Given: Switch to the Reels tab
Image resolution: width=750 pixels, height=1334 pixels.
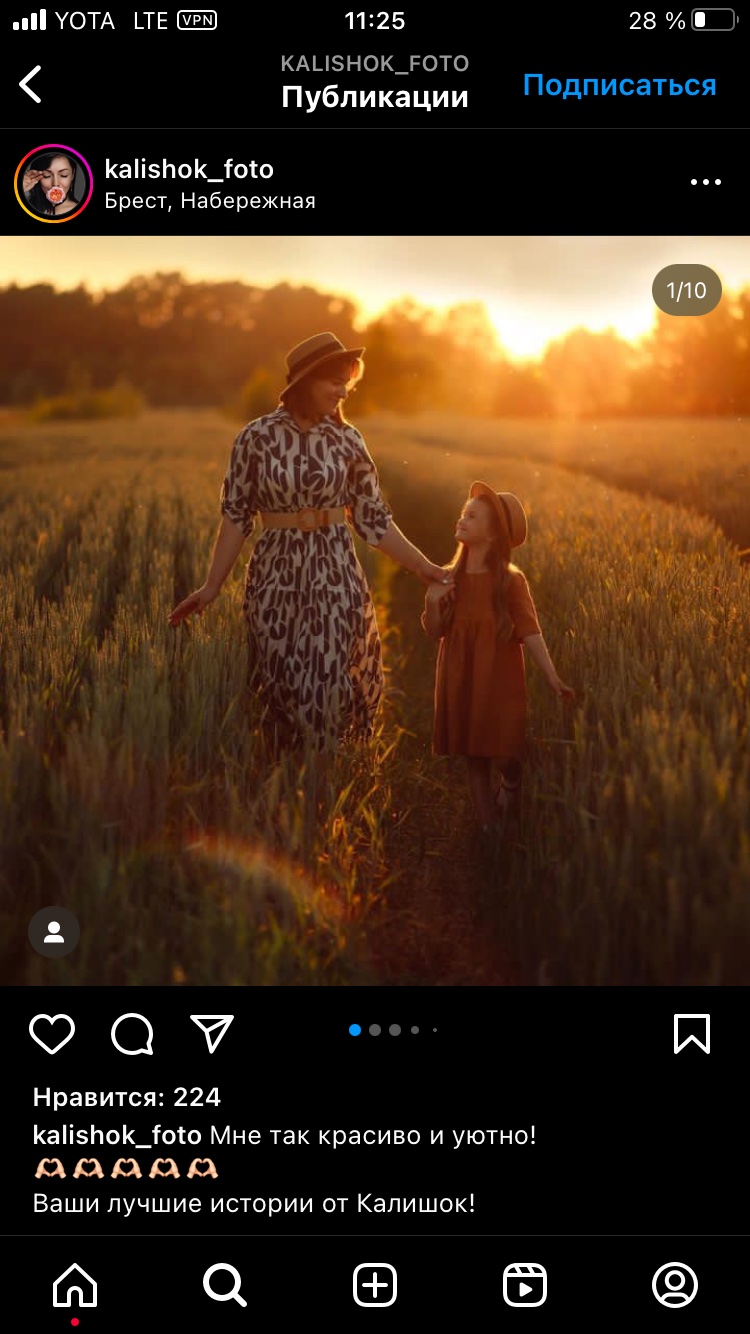Looking at the screenshot, I should tap(525, 1284).
